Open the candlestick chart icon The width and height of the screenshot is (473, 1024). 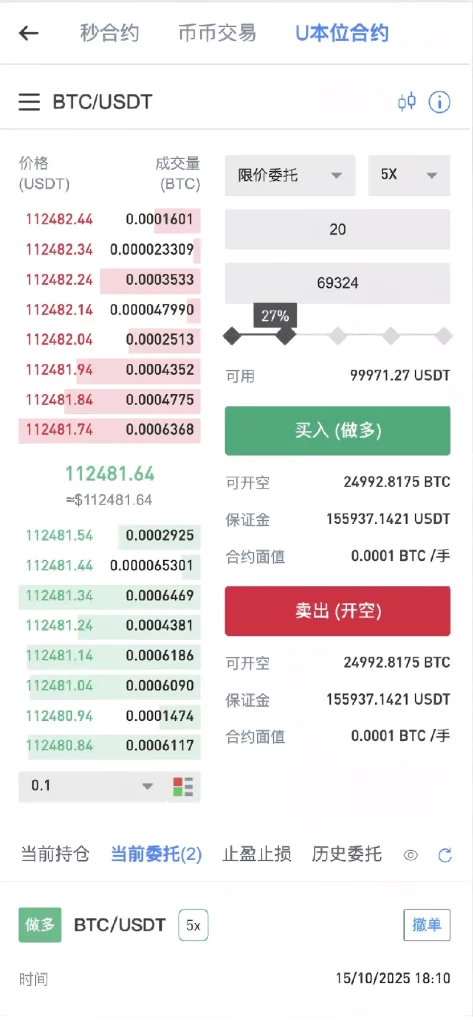pyautogui.click(x=407, y=102)
